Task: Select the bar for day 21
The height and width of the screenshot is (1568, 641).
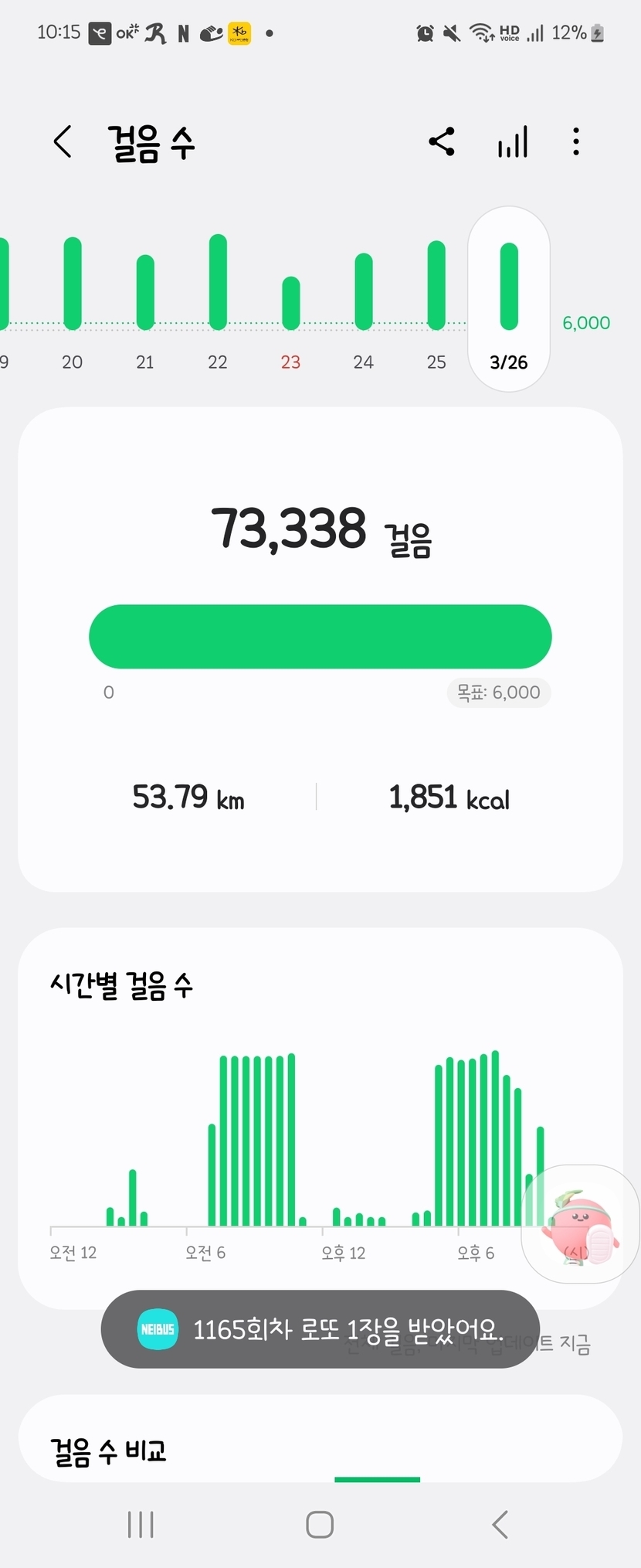Action: coord(145,294)
